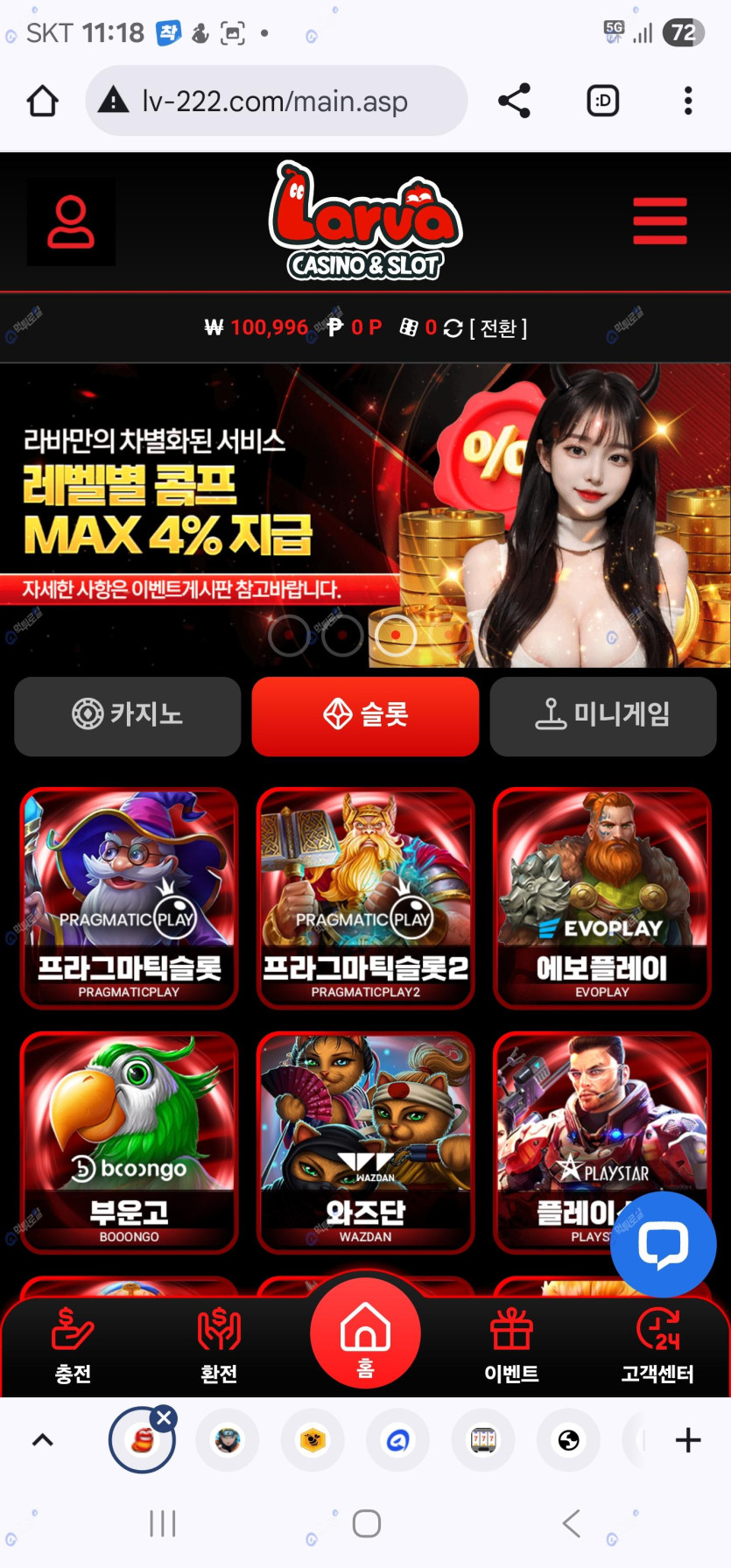The width and height of the screenshot is (731, 1568).
Task: Open the red hamburger menu
Action: tap(659, 221)
